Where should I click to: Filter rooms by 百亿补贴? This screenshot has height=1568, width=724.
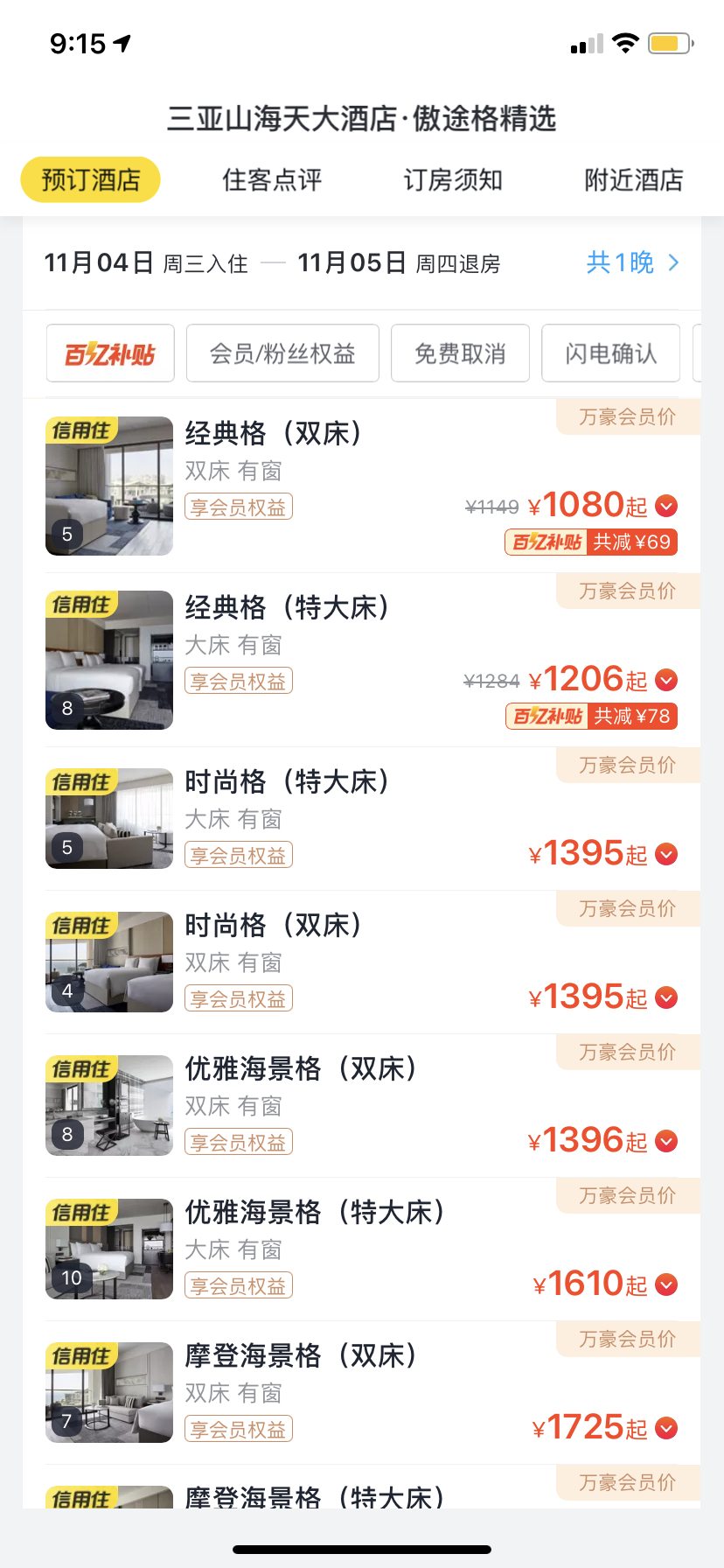point(110,353)
